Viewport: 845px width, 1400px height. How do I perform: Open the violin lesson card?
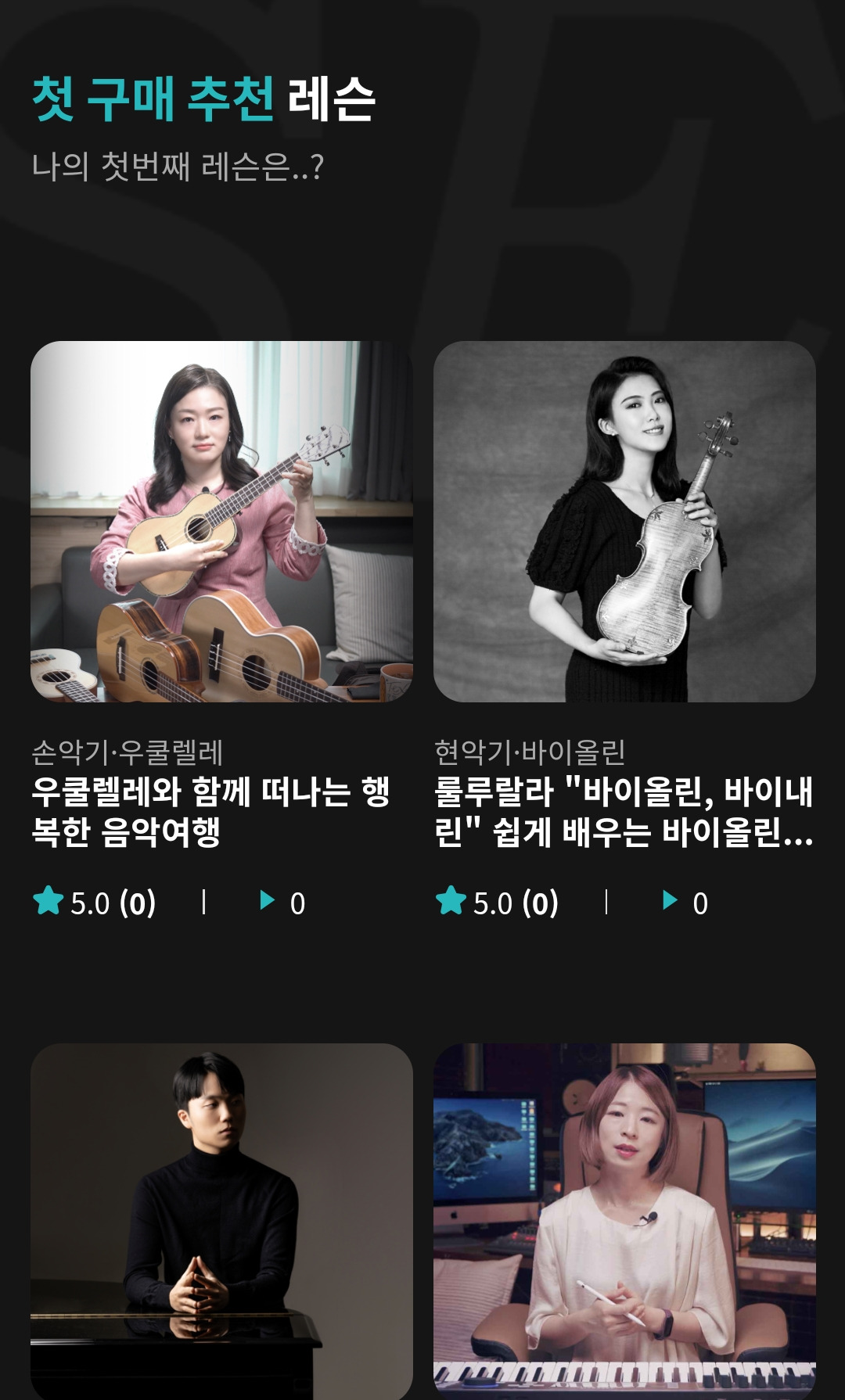(x=624, y=522)
